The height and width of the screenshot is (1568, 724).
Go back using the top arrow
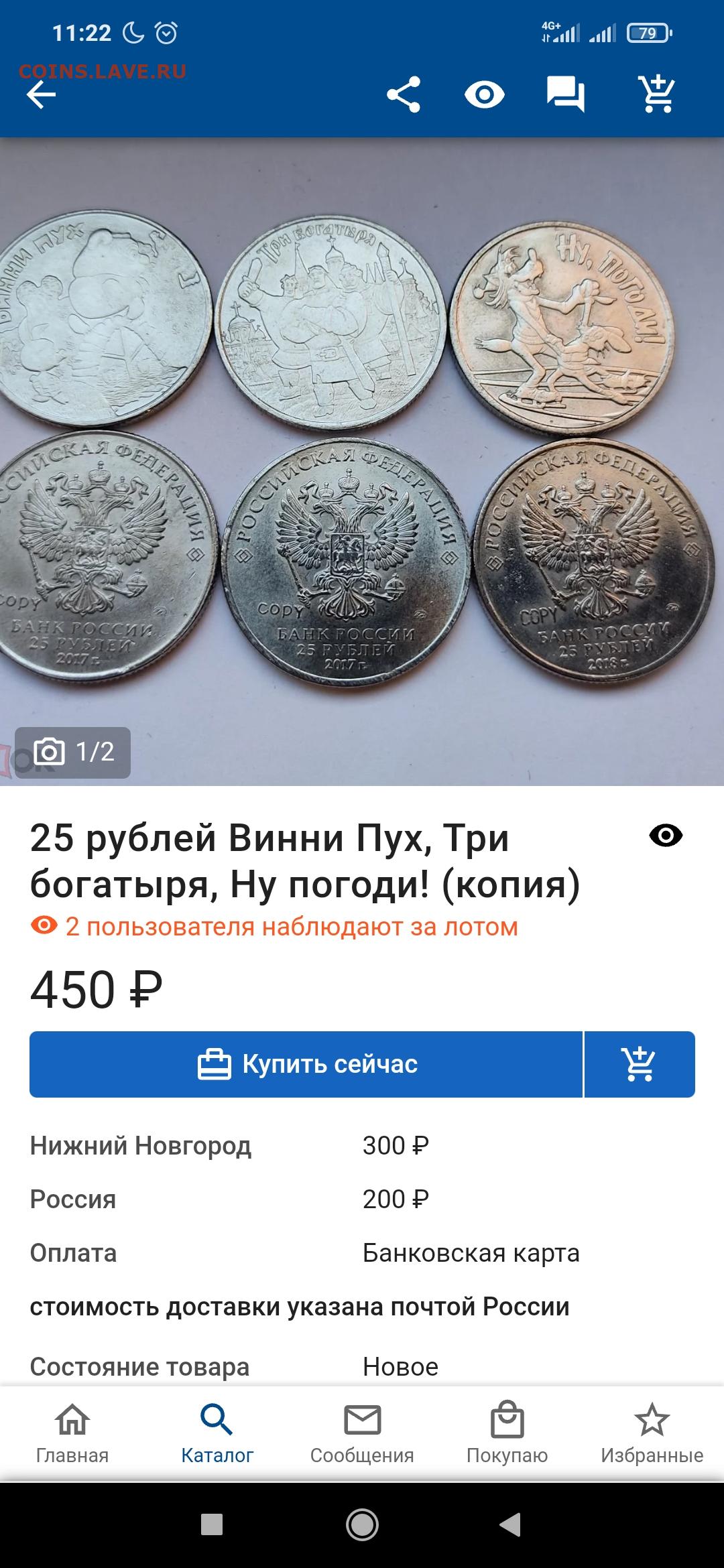point(41,94)
